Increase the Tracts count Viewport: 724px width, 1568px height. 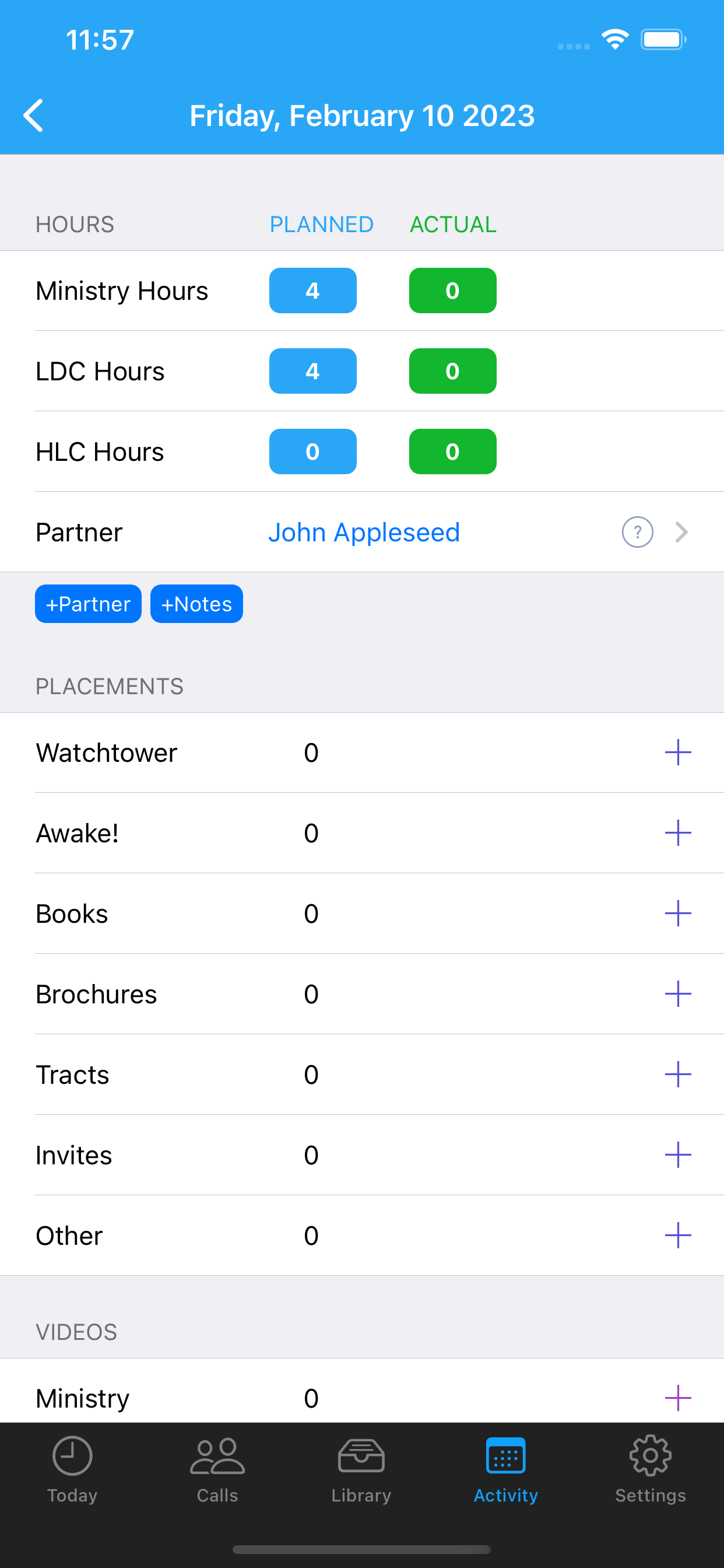(x=678, y=1074)
